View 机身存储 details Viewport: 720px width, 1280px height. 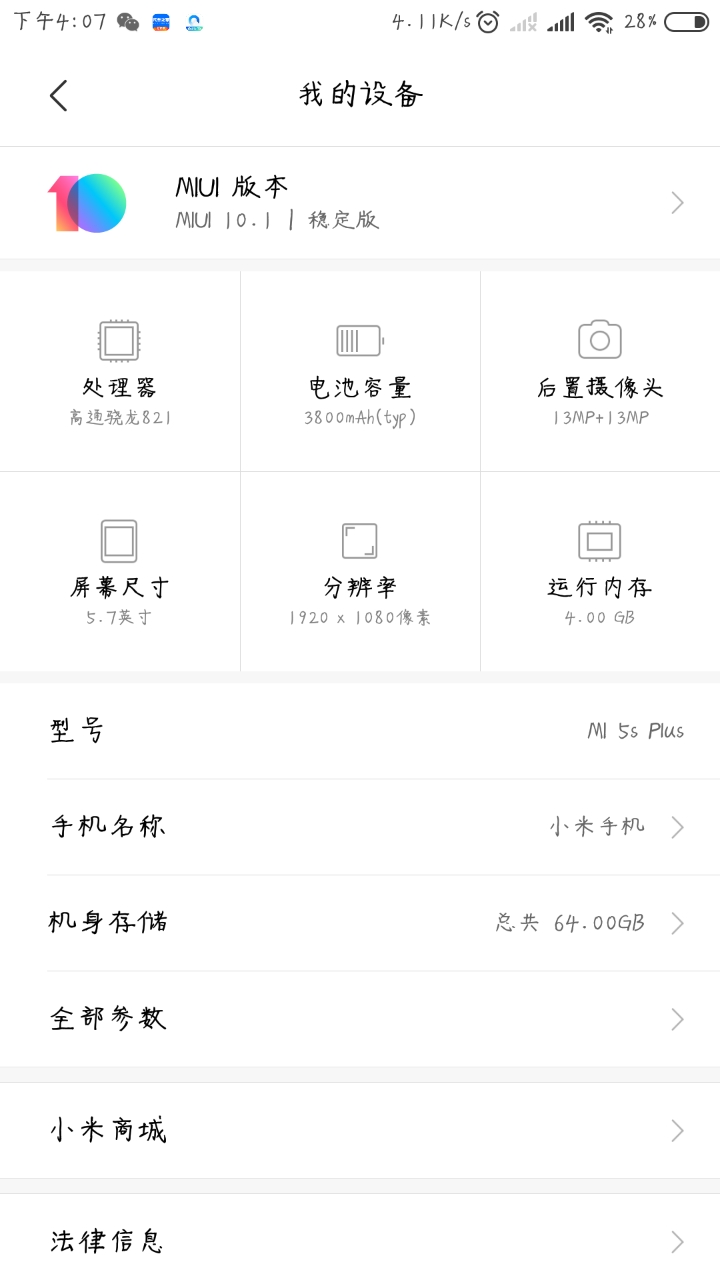click(360, 923)
